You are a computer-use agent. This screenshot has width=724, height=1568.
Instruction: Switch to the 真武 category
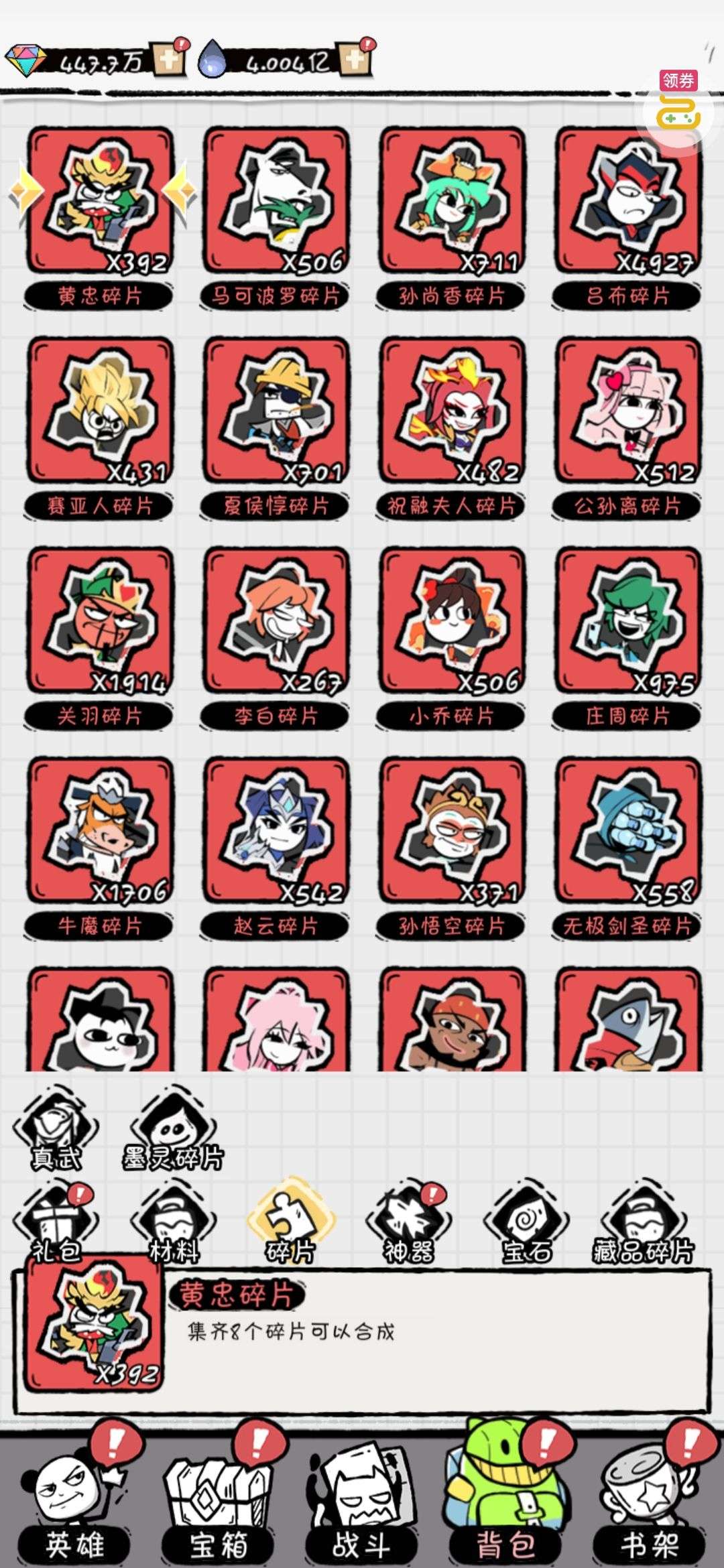(56, 1132)
